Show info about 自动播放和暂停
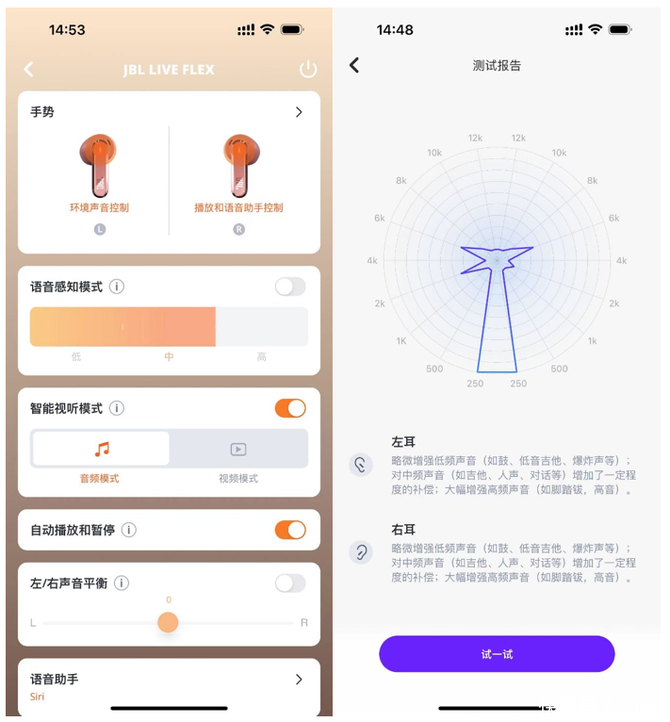The width and height of the screenshot is (670, 722). [x=129, y=529]
